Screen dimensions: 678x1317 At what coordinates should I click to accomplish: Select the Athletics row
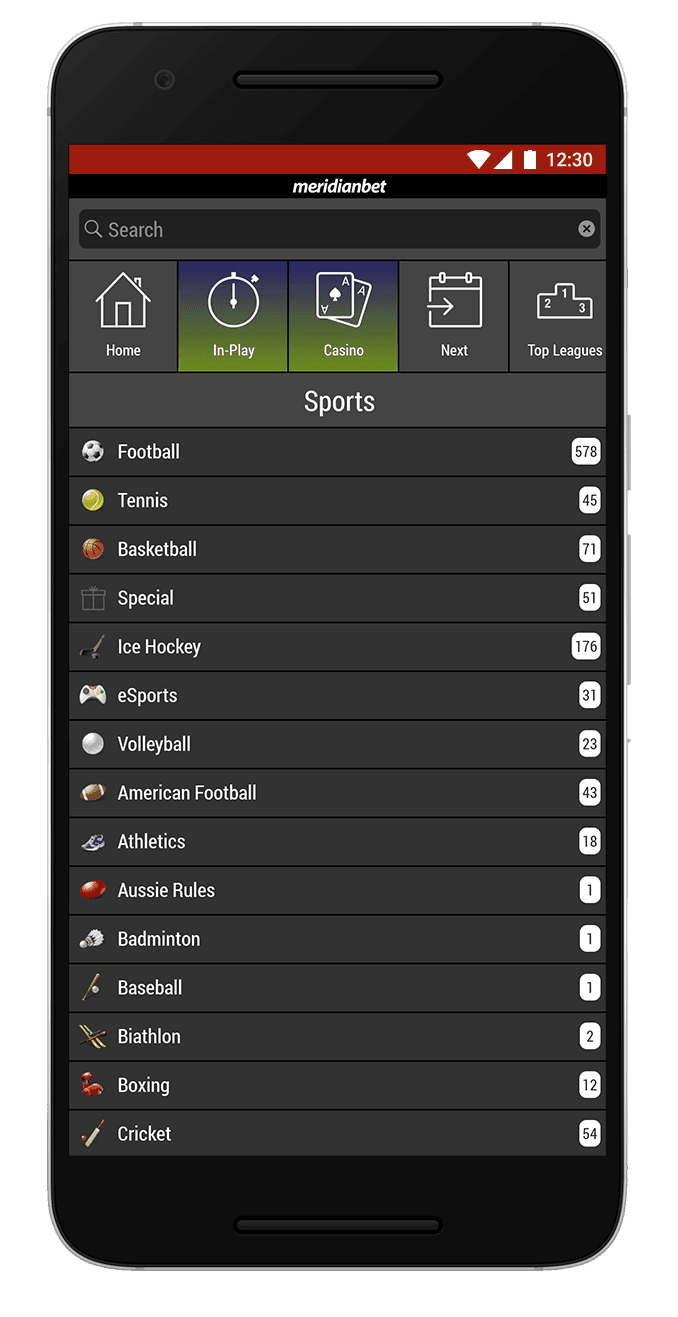[337, 842]
